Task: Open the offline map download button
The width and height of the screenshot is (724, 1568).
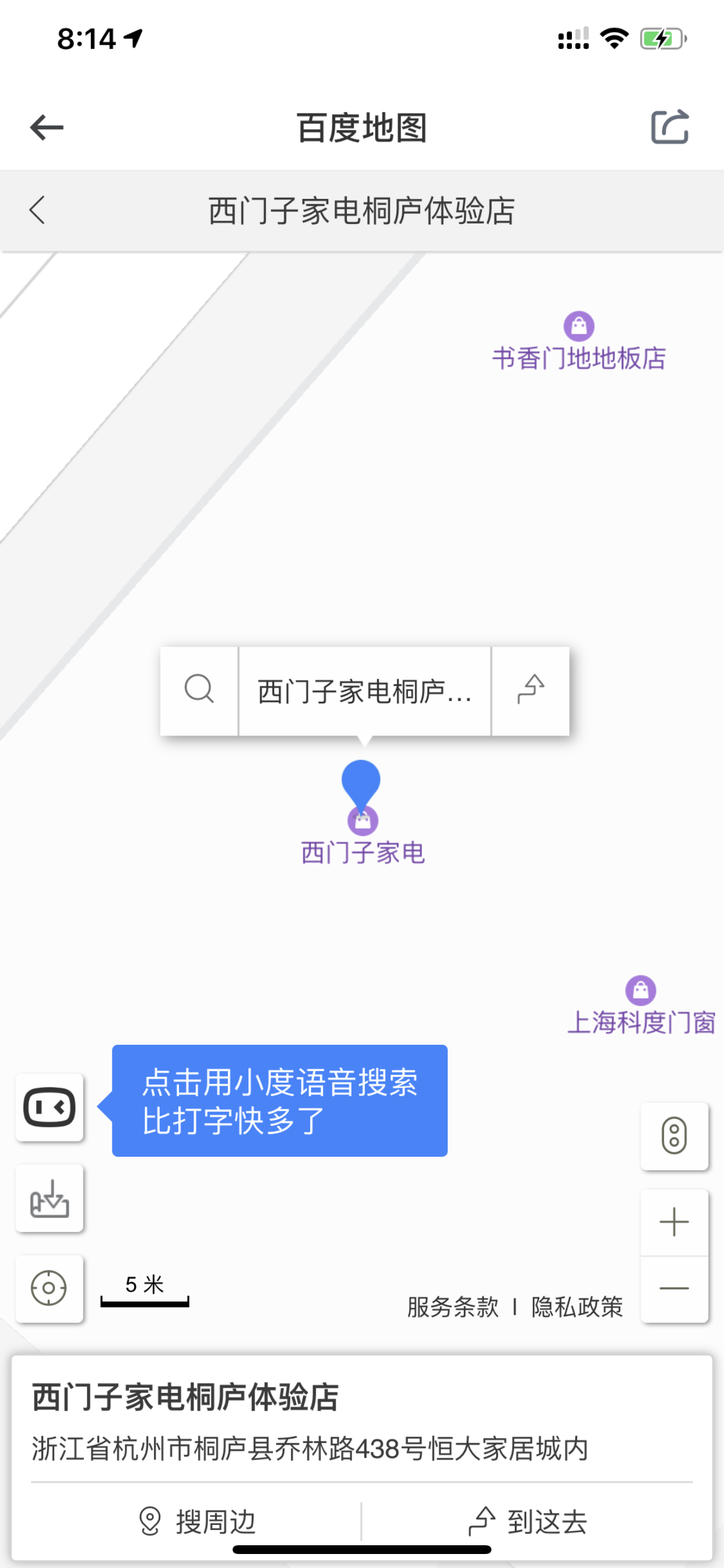Action: pyautogui.click(x=50, y=1198)
